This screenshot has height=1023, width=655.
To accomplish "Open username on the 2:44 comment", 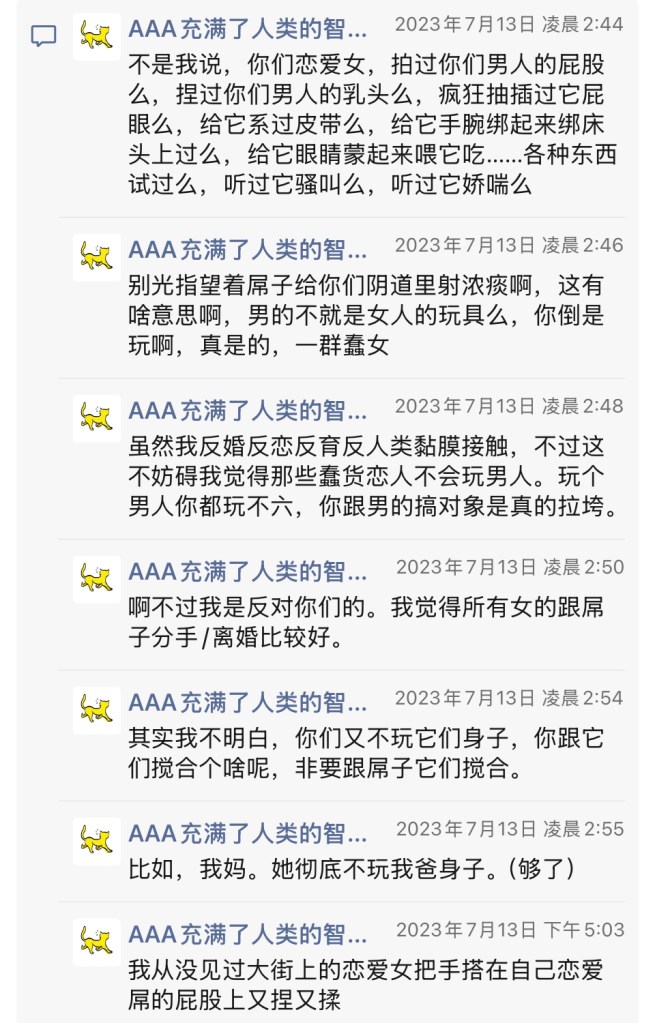I will [x=247, y=27].
